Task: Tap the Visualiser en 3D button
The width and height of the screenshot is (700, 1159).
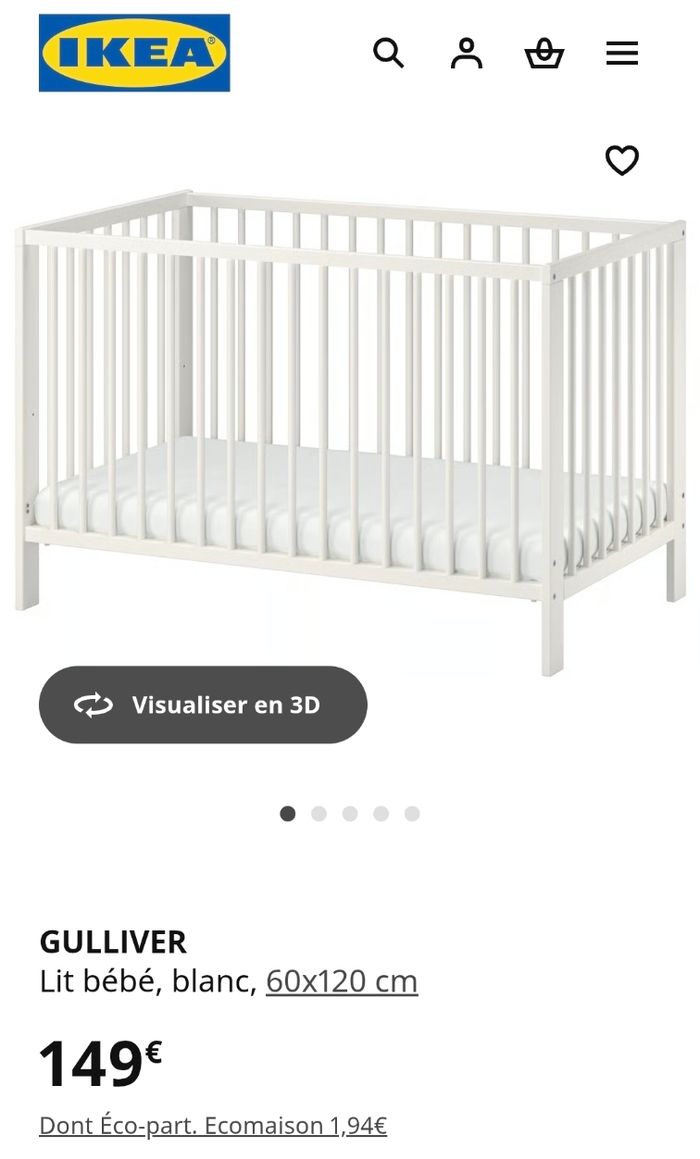Action: (x=203, y=705)
